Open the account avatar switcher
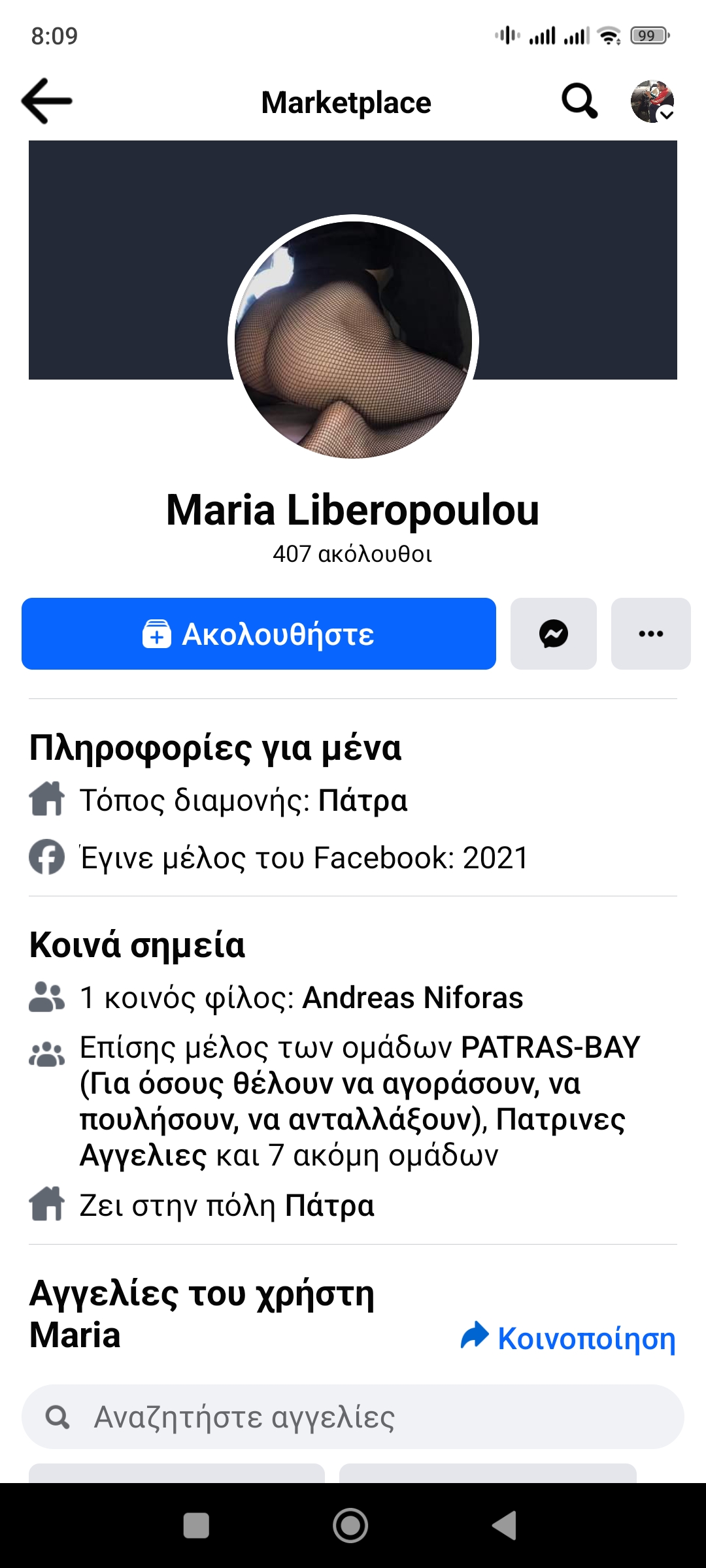The width and height of the screenshot is (706, 1568). [652, 101]
